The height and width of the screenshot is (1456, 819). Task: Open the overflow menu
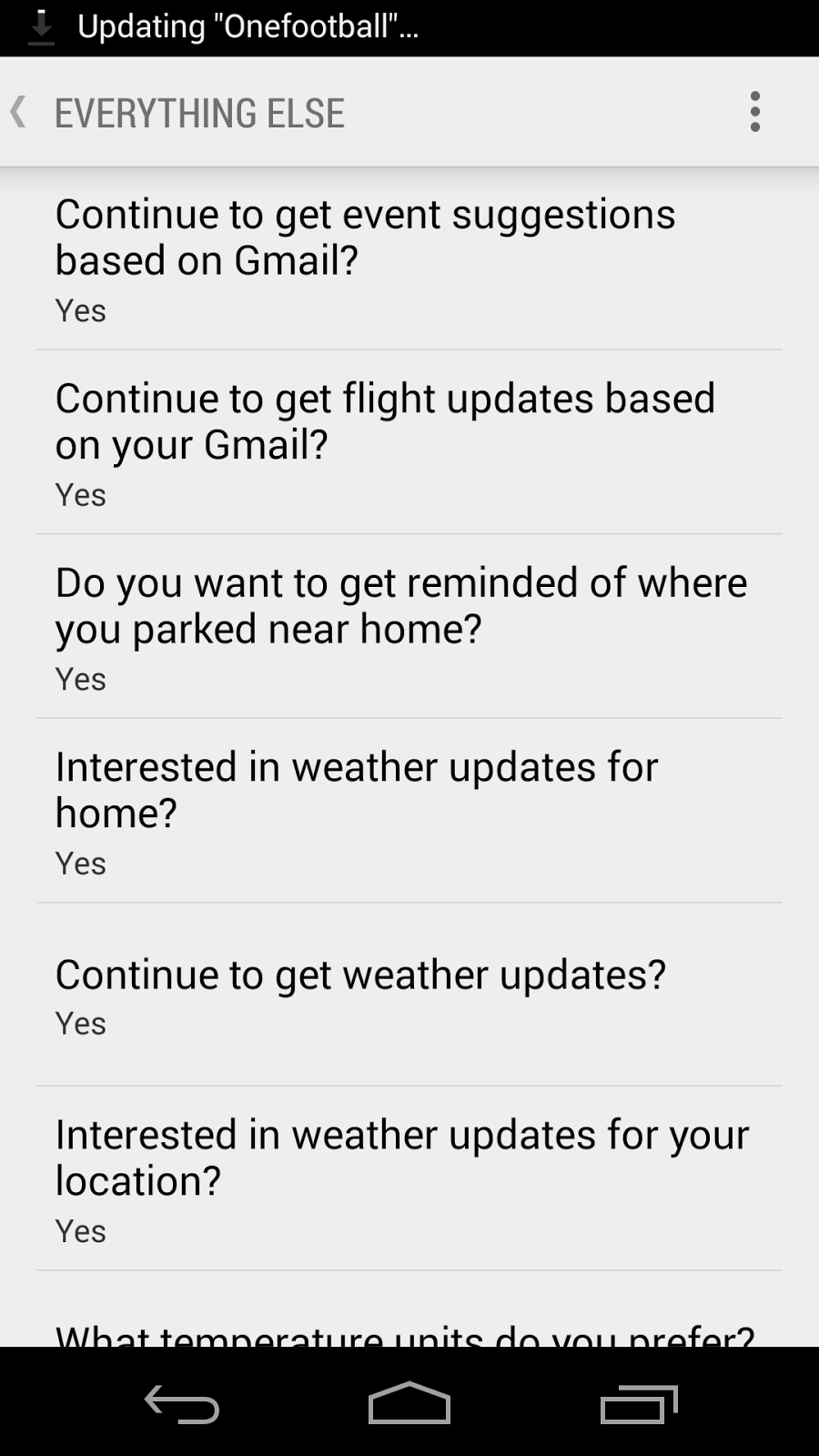click(754, 112)
